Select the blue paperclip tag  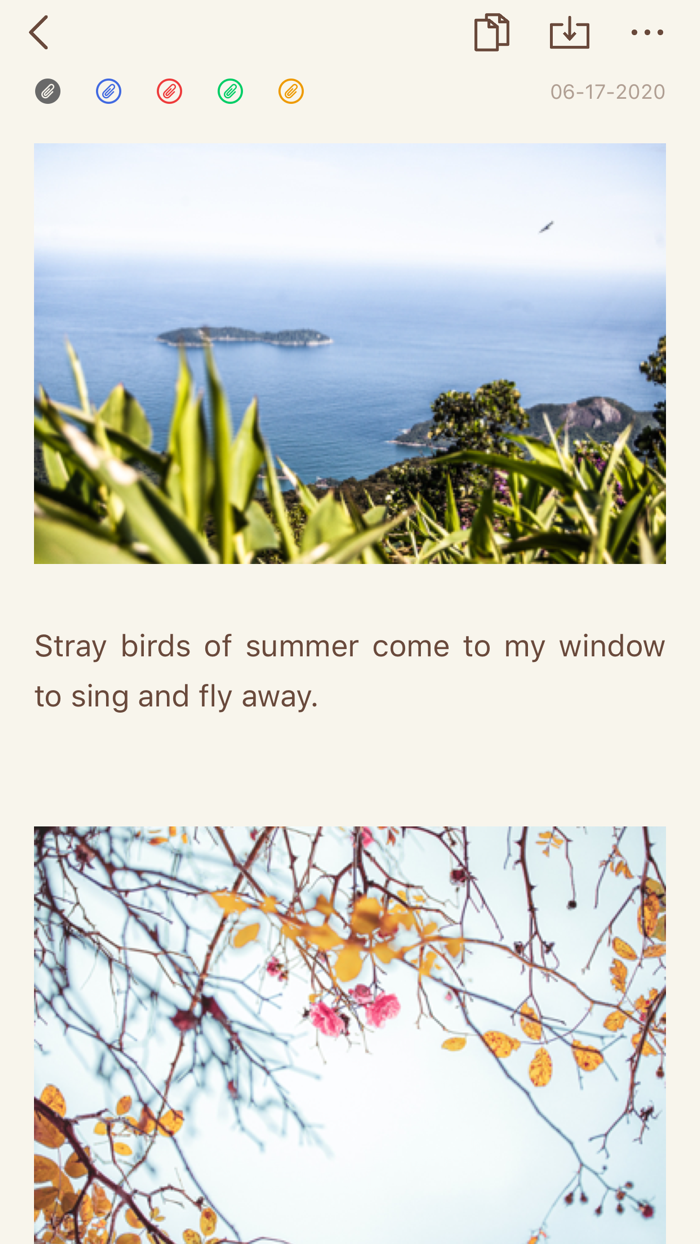109,92
